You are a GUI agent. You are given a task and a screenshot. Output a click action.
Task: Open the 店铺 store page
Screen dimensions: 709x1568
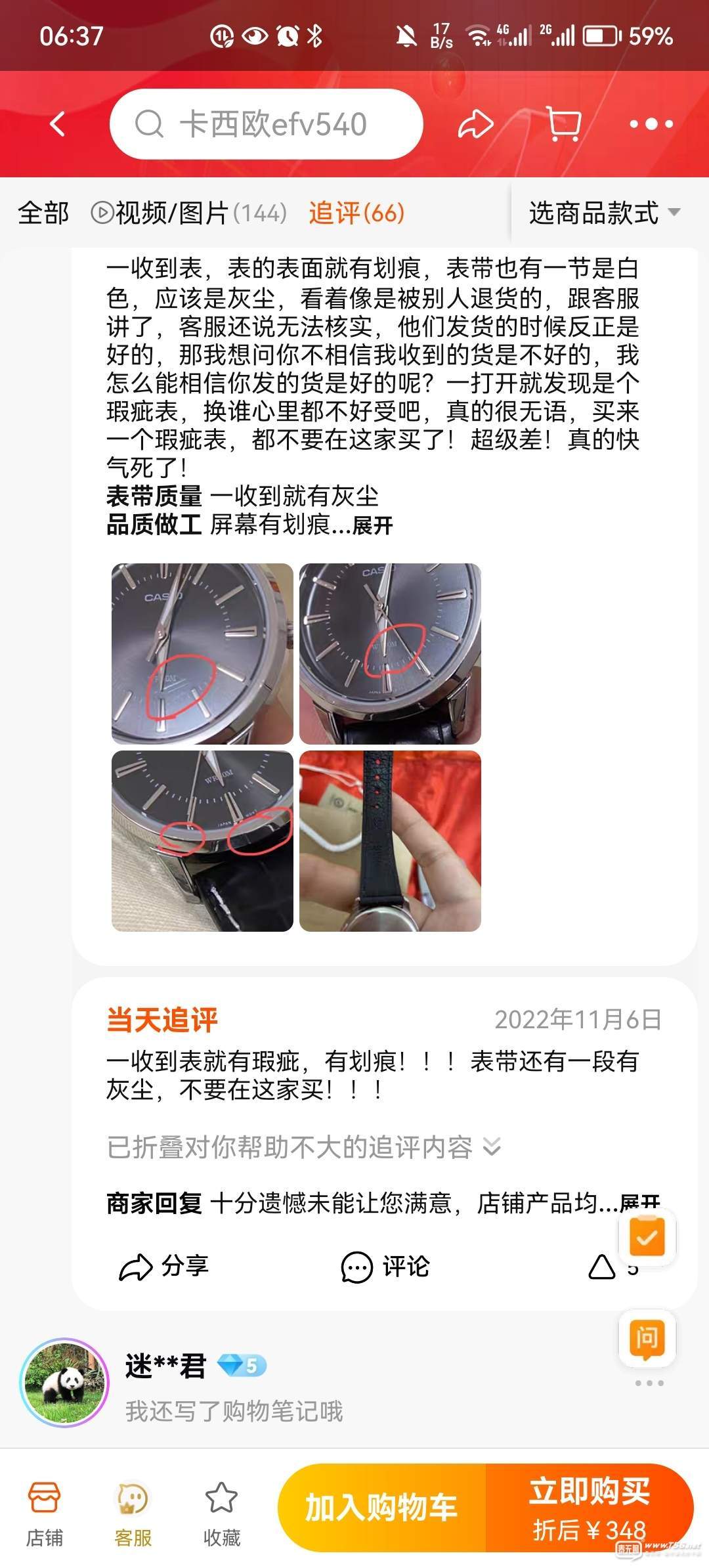pos(45,1514)
